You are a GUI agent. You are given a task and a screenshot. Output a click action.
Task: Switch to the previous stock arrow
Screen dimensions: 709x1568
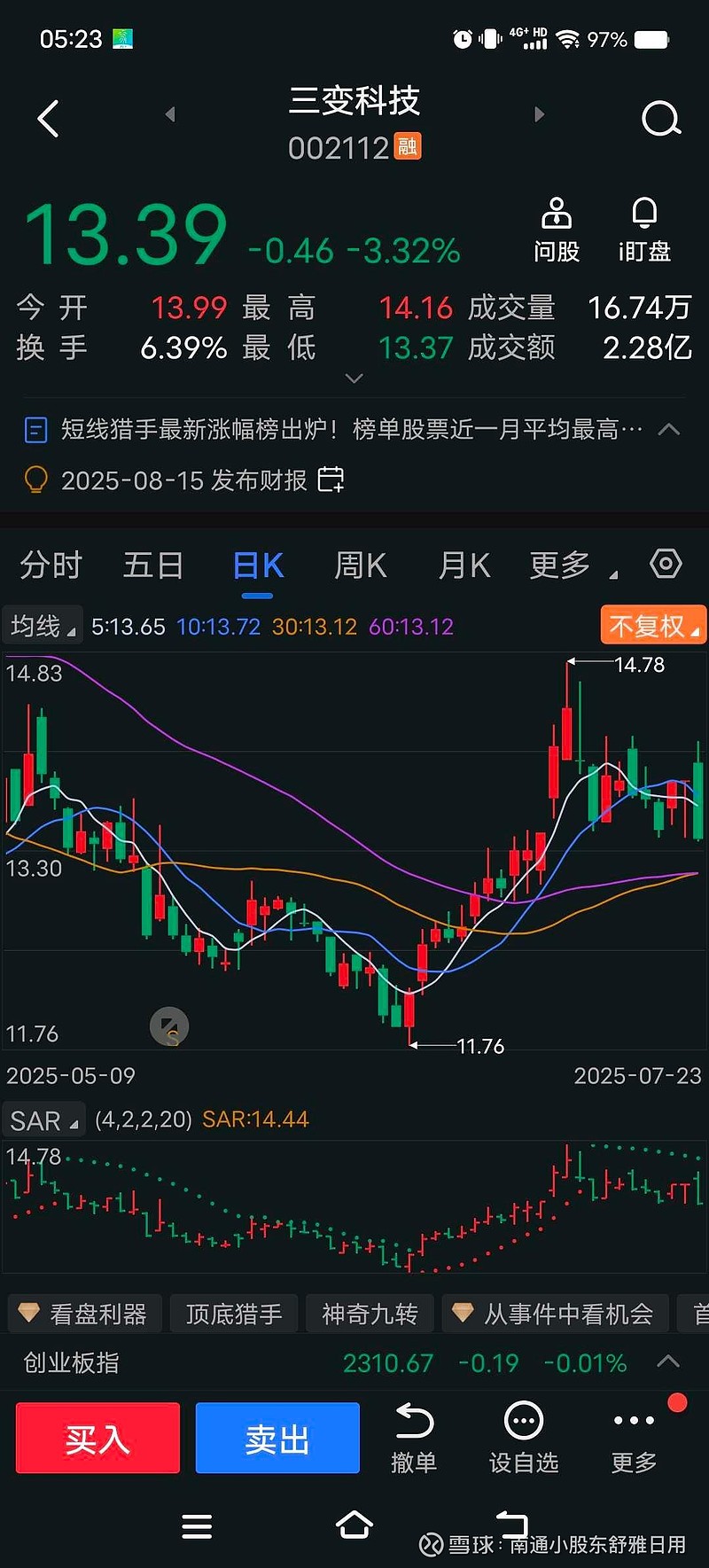coord(170,114)
